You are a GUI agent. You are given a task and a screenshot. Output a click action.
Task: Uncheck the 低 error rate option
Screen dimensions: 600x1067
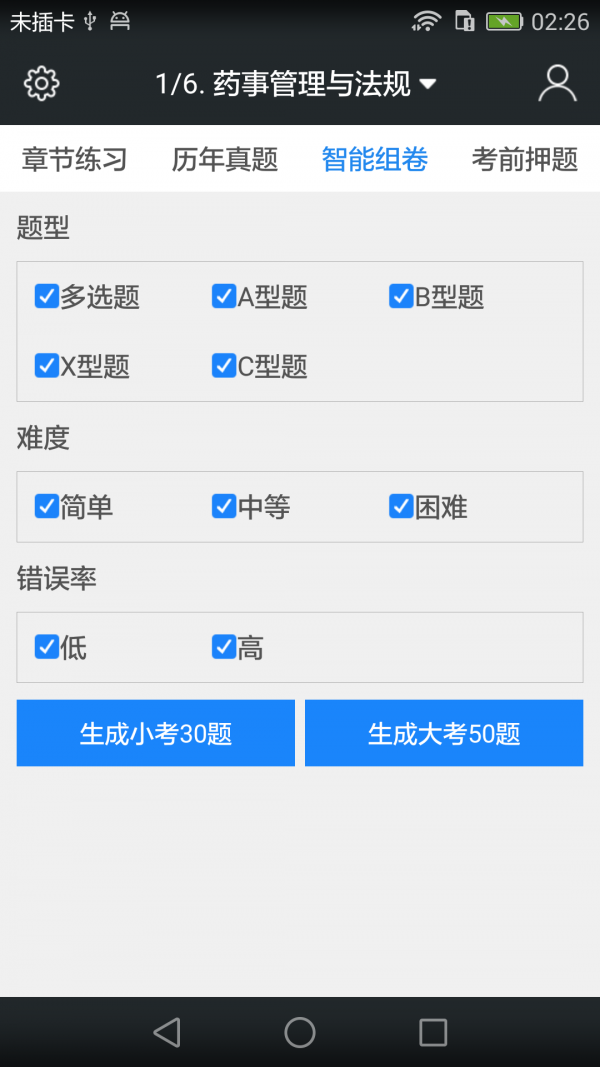point(47,648)
